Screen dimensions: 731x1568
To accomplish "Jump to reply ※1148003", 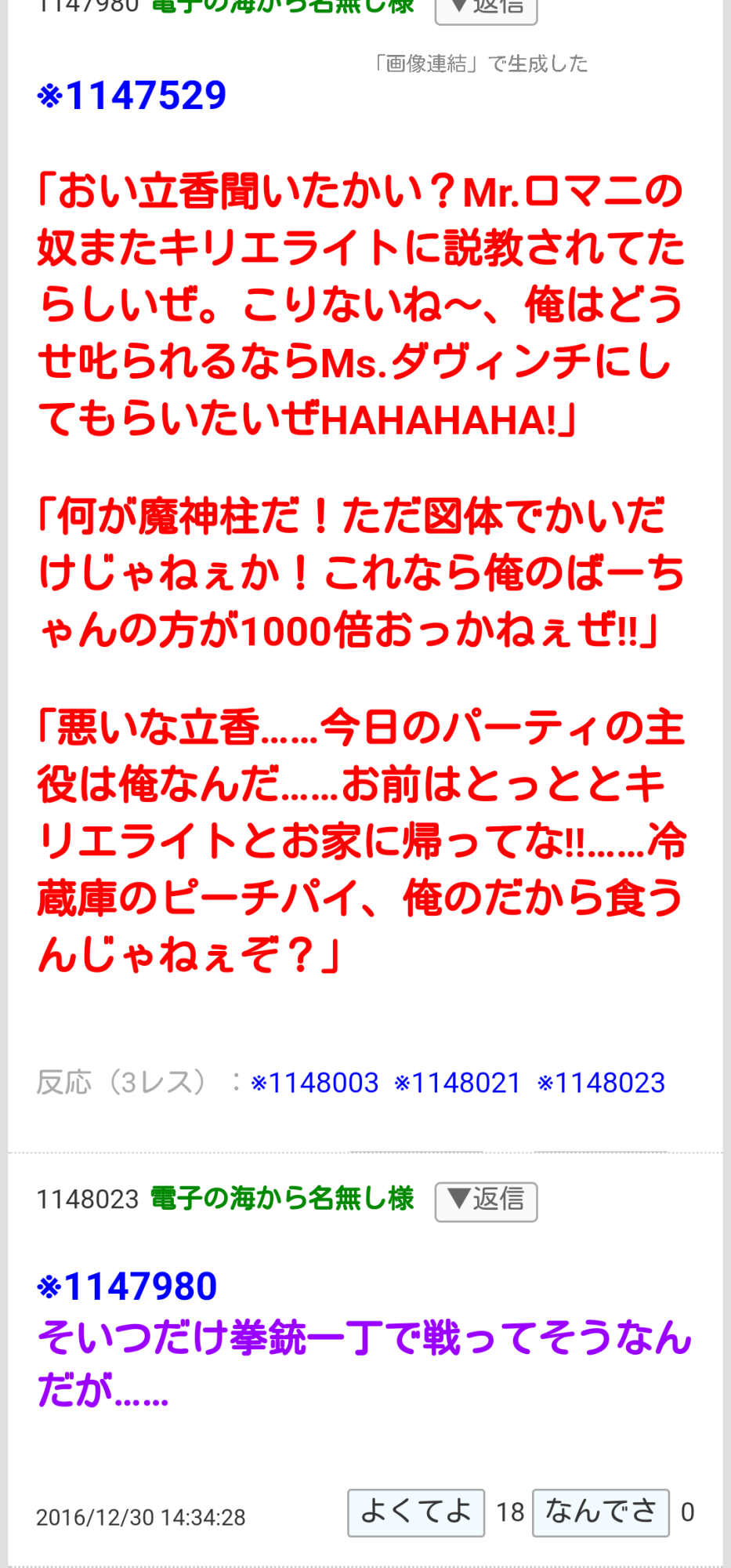I will tap(314, 1083).
